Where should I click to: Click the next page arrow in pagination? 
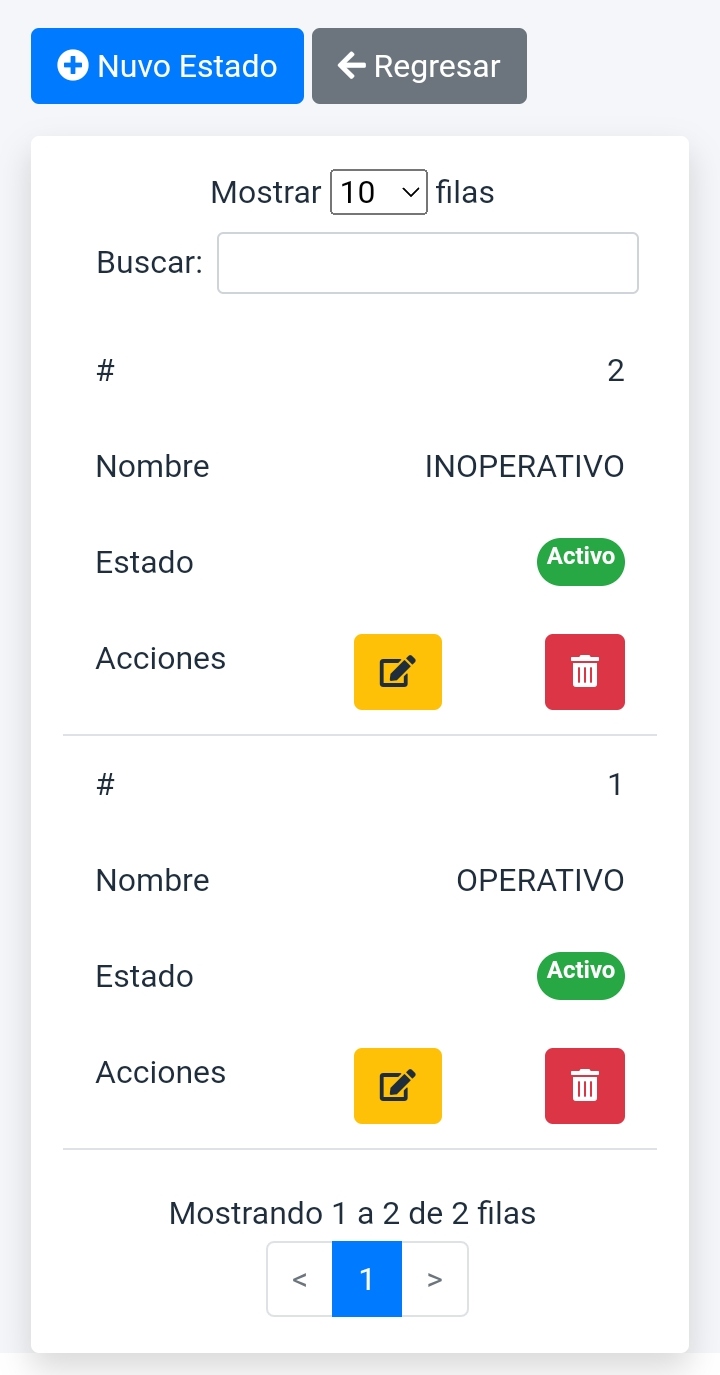[435, 1278]
